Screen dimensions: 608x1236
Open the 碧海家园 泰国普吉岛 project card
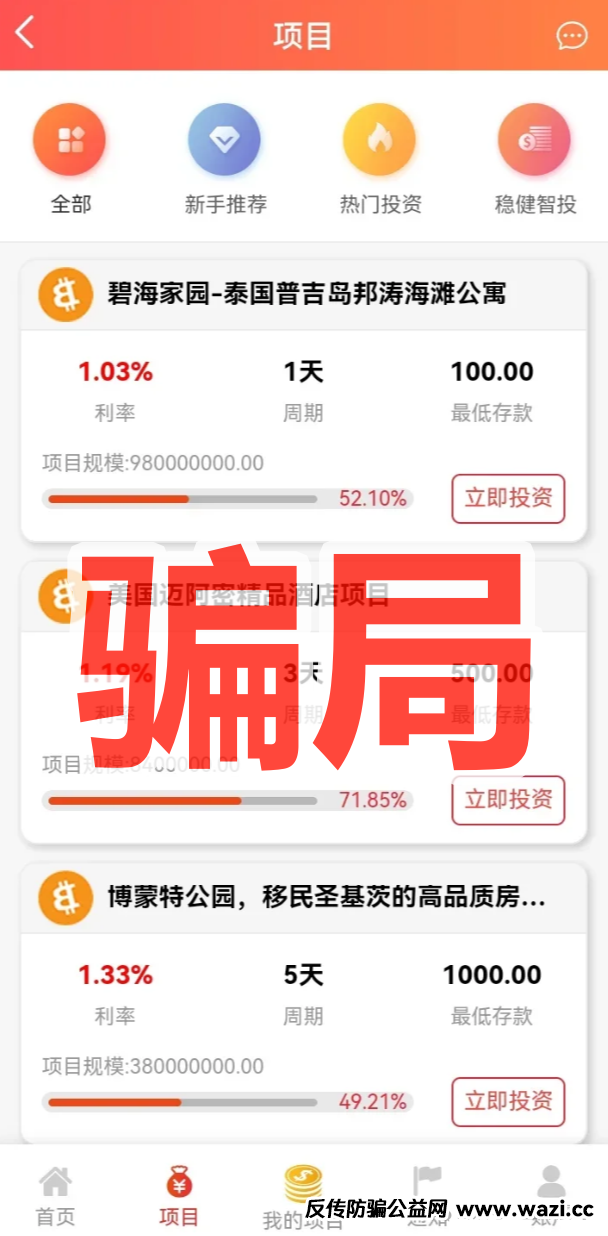pyautogui.click(x=306, y=294)
